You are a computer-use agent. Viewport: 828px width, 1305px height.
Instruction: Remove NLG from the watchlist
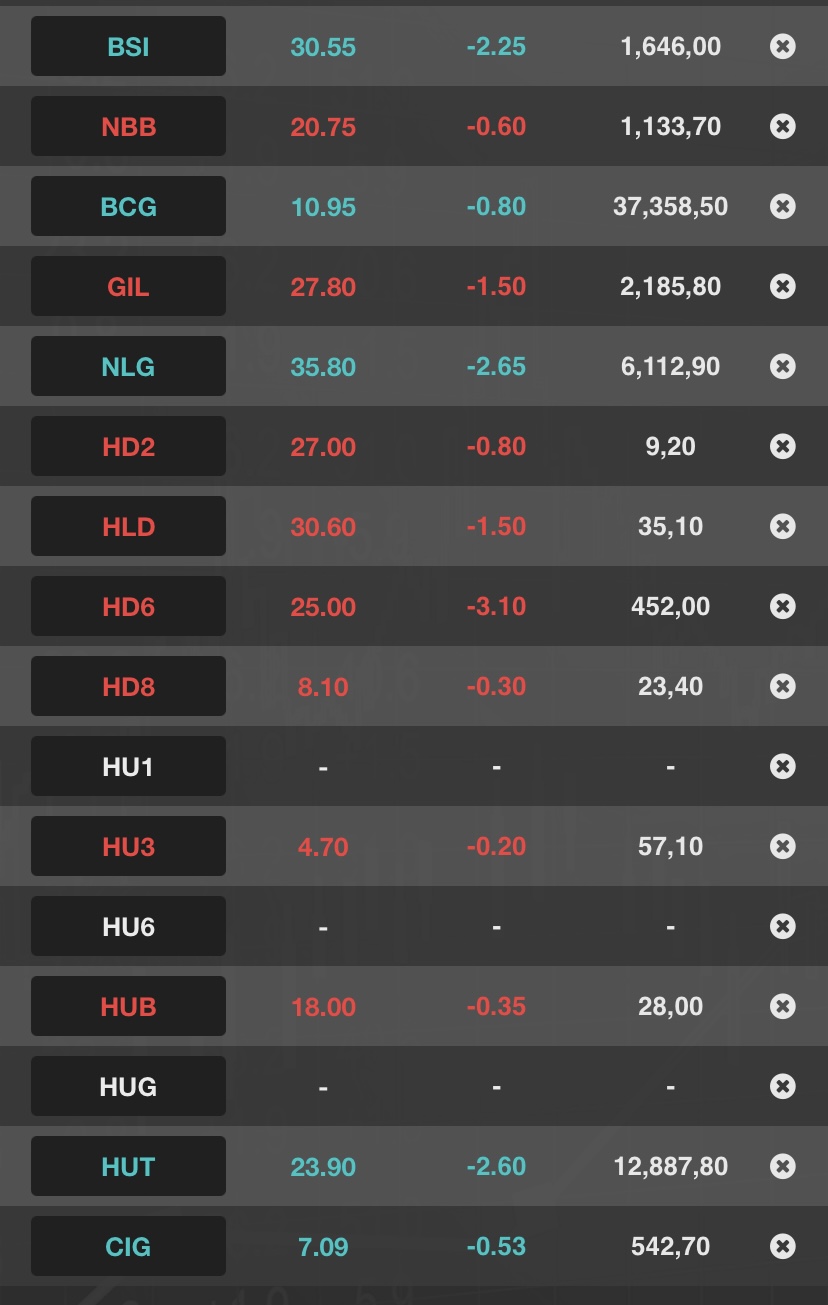tap(783, 366)
